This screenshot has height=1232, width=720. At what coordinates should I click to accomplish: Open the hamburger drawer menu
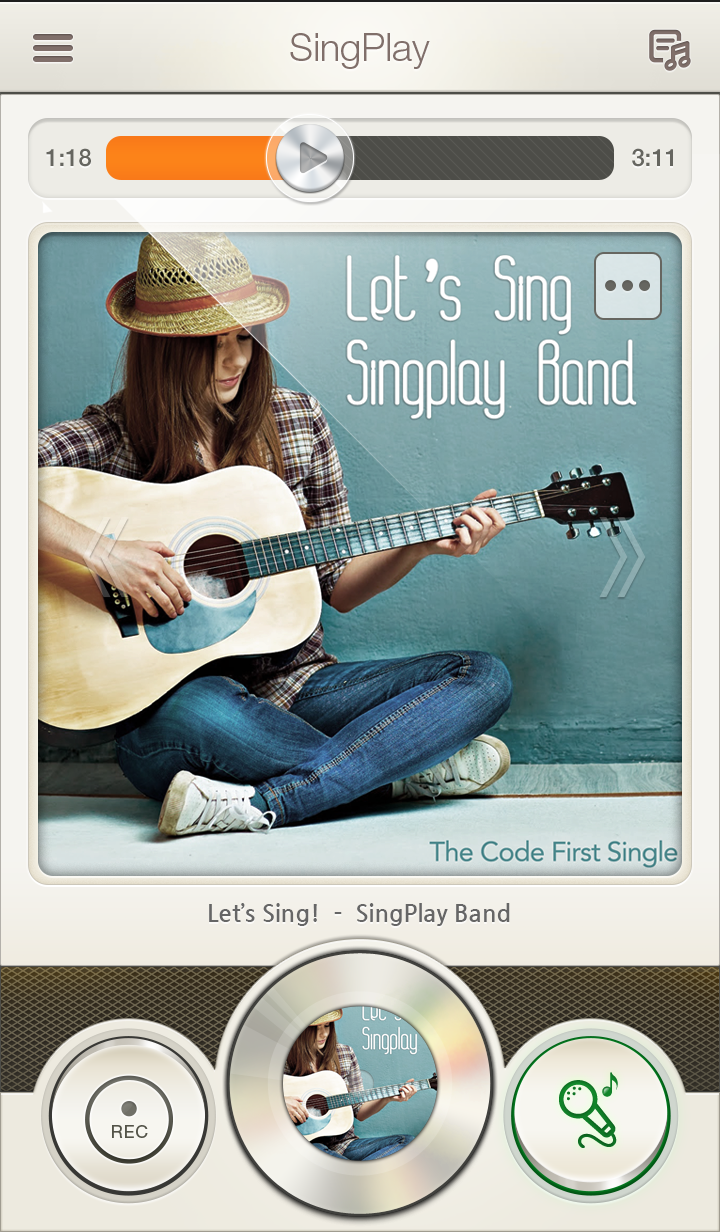53,48
